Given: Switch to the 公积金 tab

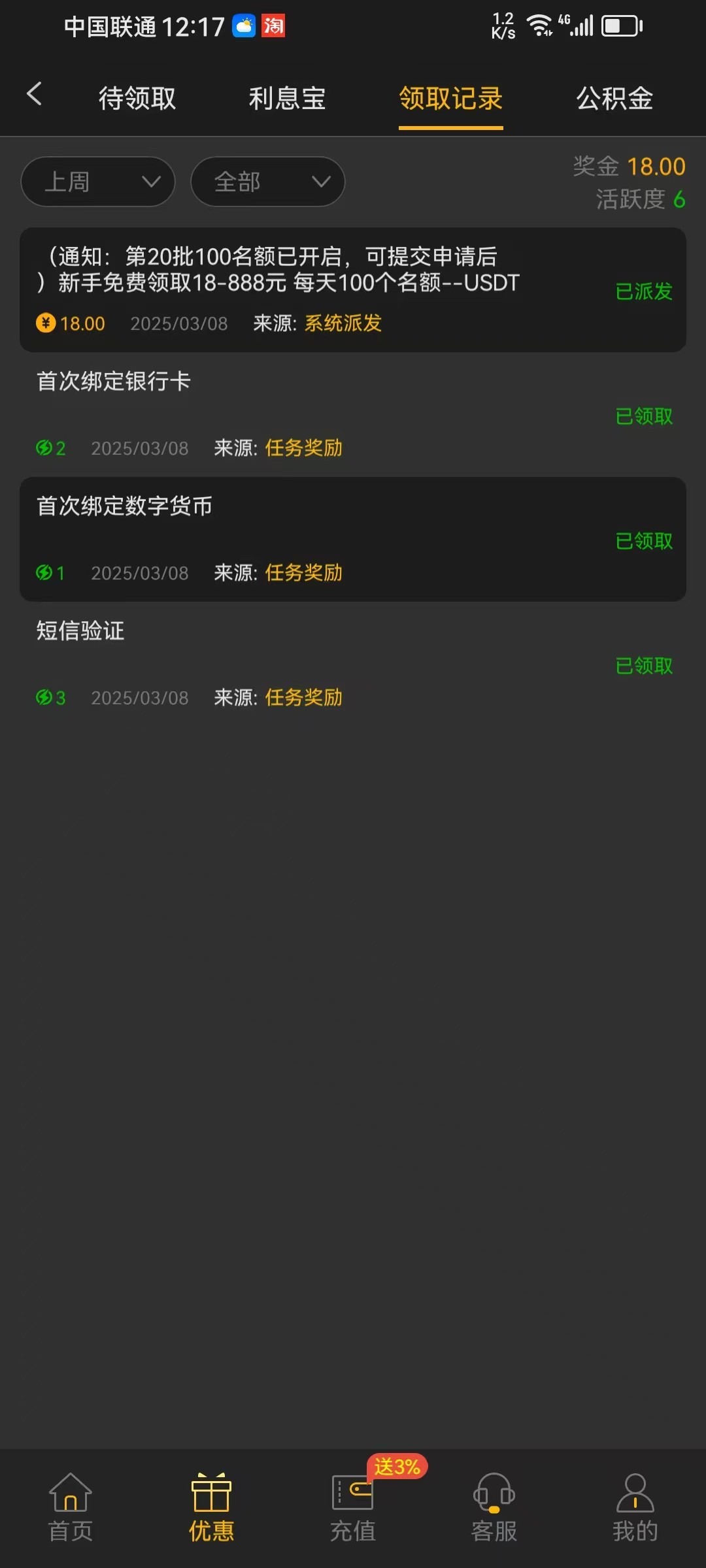Looking at the screenshot, I should click(x=614, y=99).
